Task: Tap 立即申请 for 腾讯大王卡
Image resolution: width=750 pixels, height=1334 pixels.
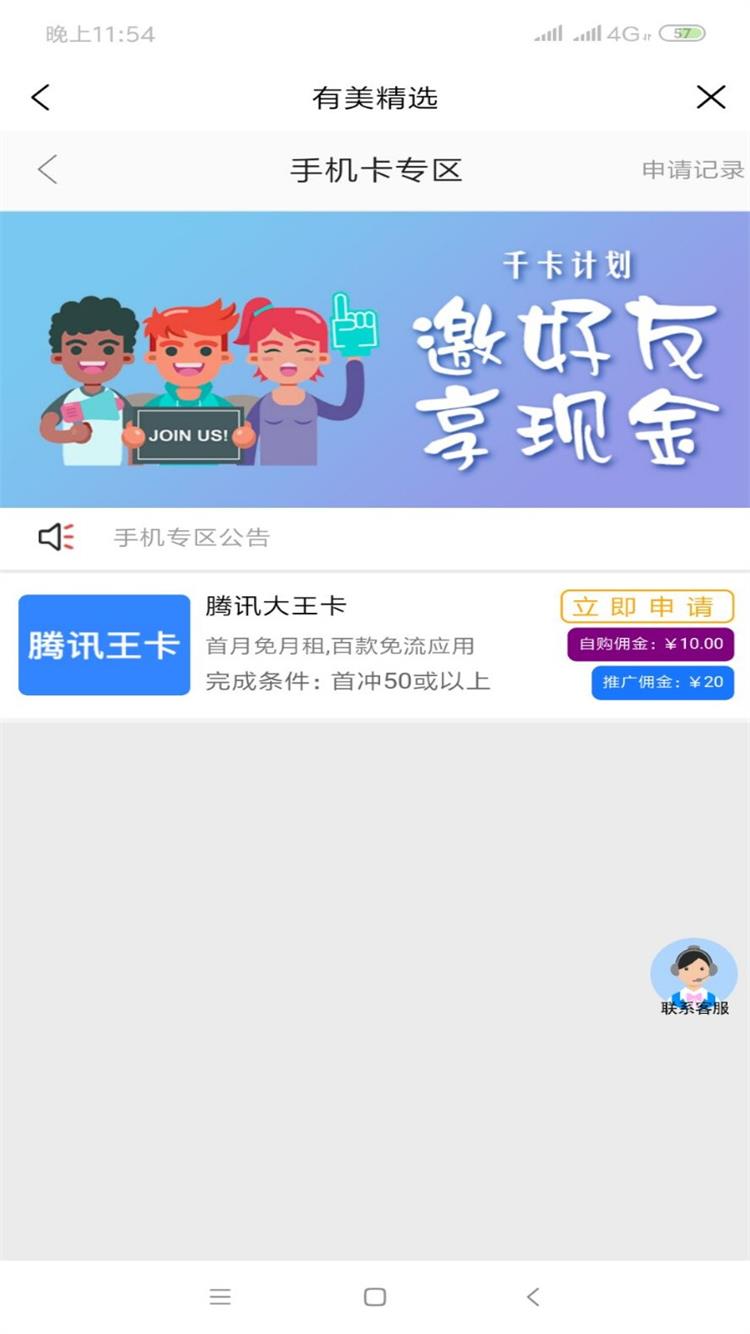Action: (647, 606)
